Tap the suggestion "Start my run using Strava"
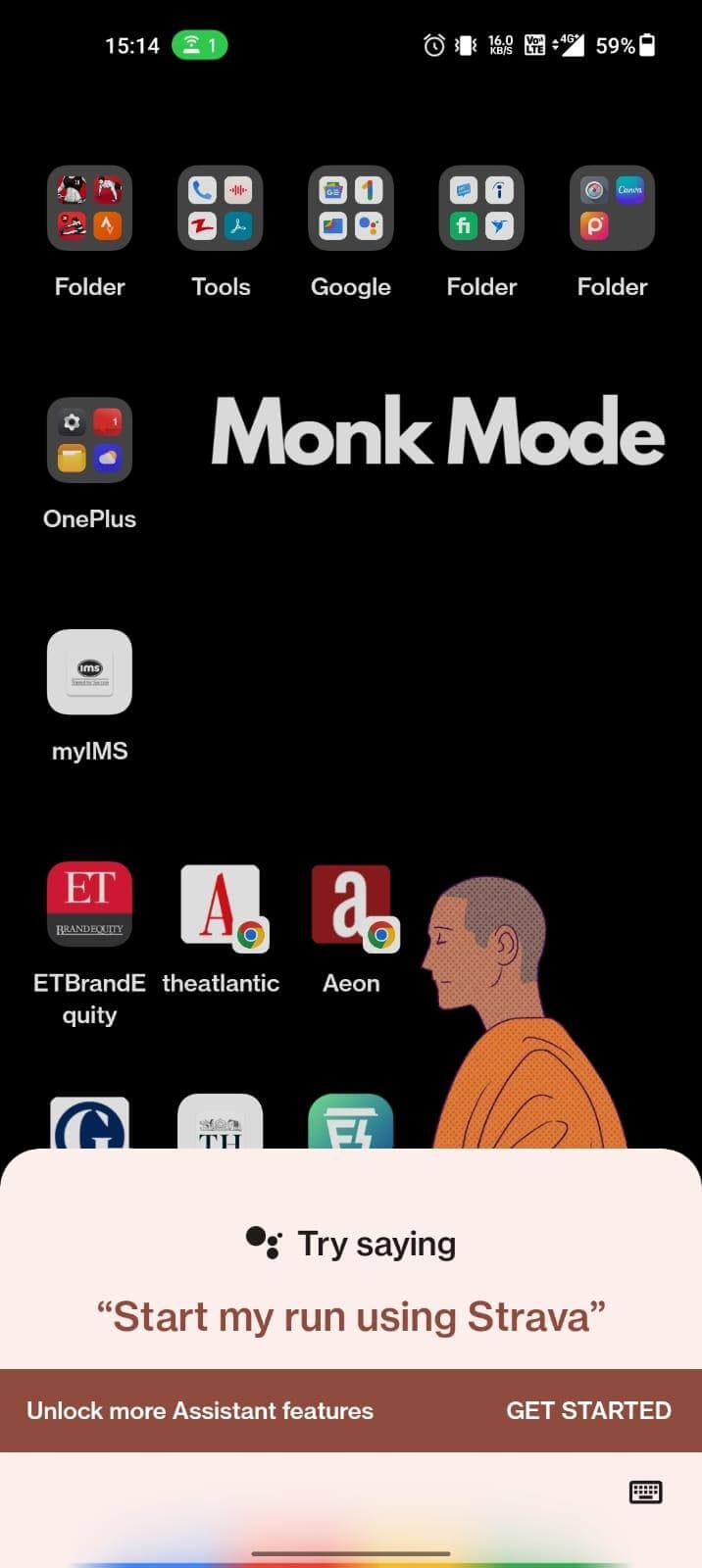 tap(351, 1316)
